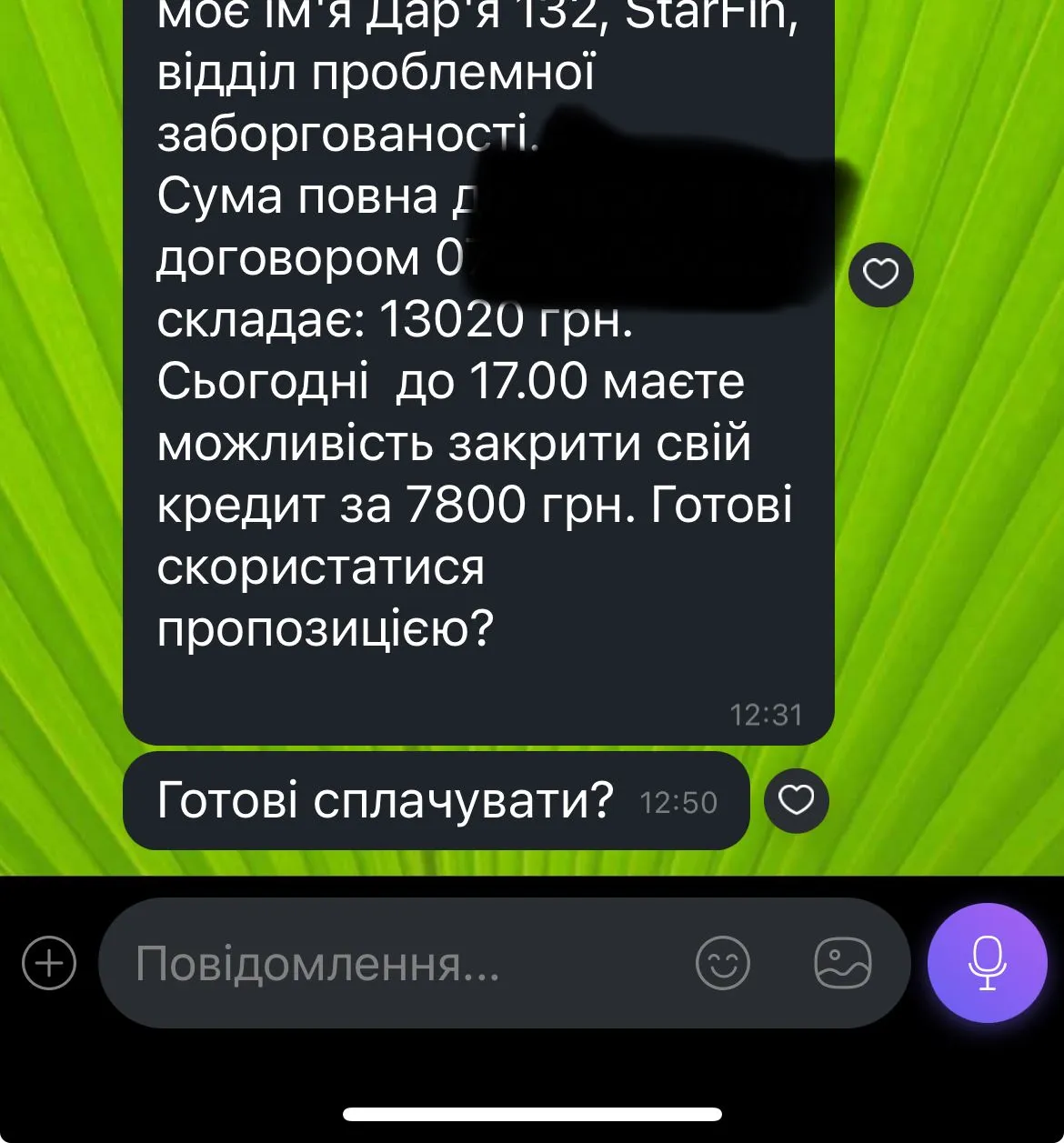This screenshot has width=1064, height=1143.
Task: Open the sticker and emoji picker
Action: pos(723,963)
